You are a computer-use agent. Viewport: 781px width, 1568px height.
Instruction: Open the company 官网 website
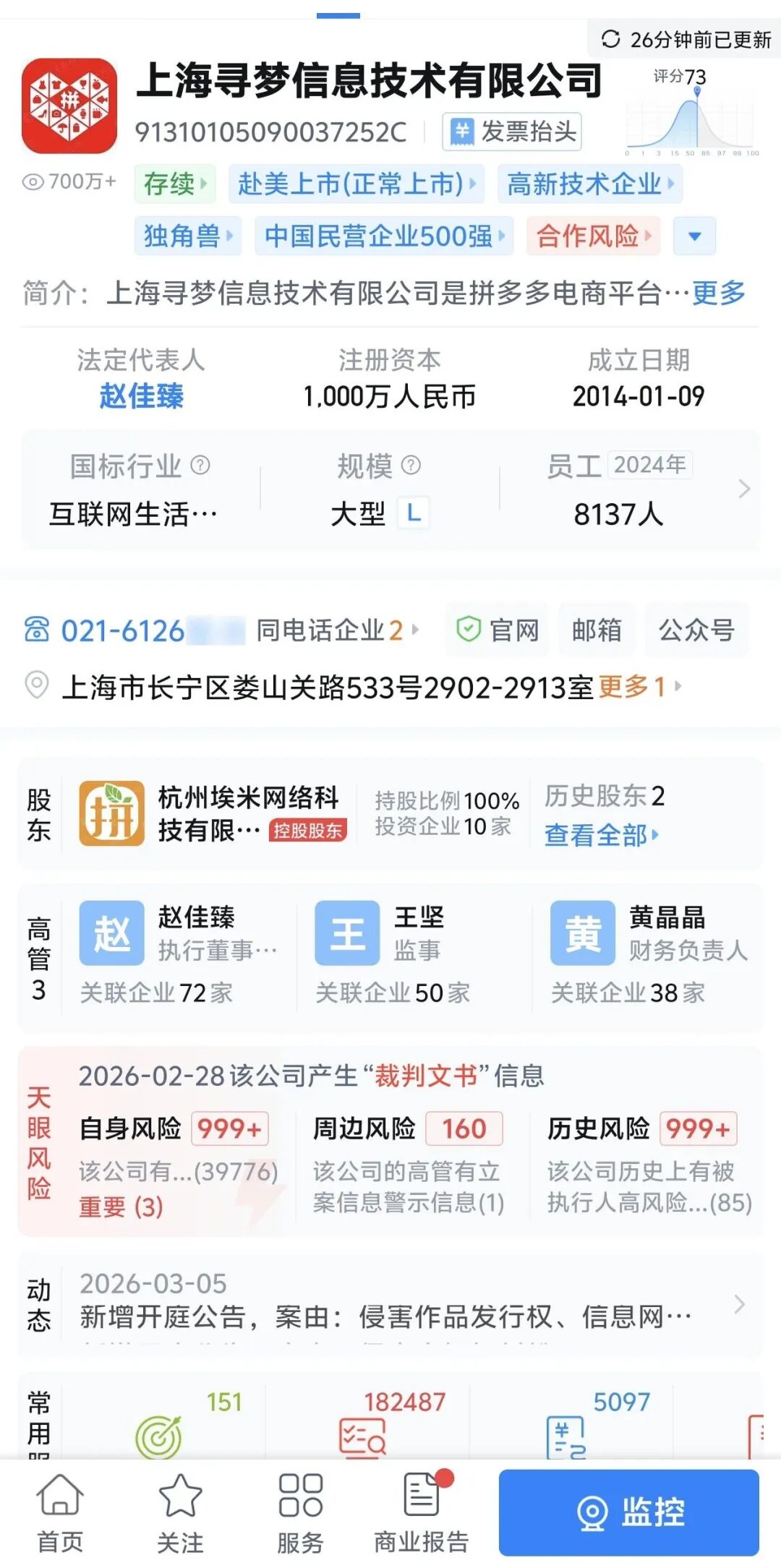tap(499, 630)
